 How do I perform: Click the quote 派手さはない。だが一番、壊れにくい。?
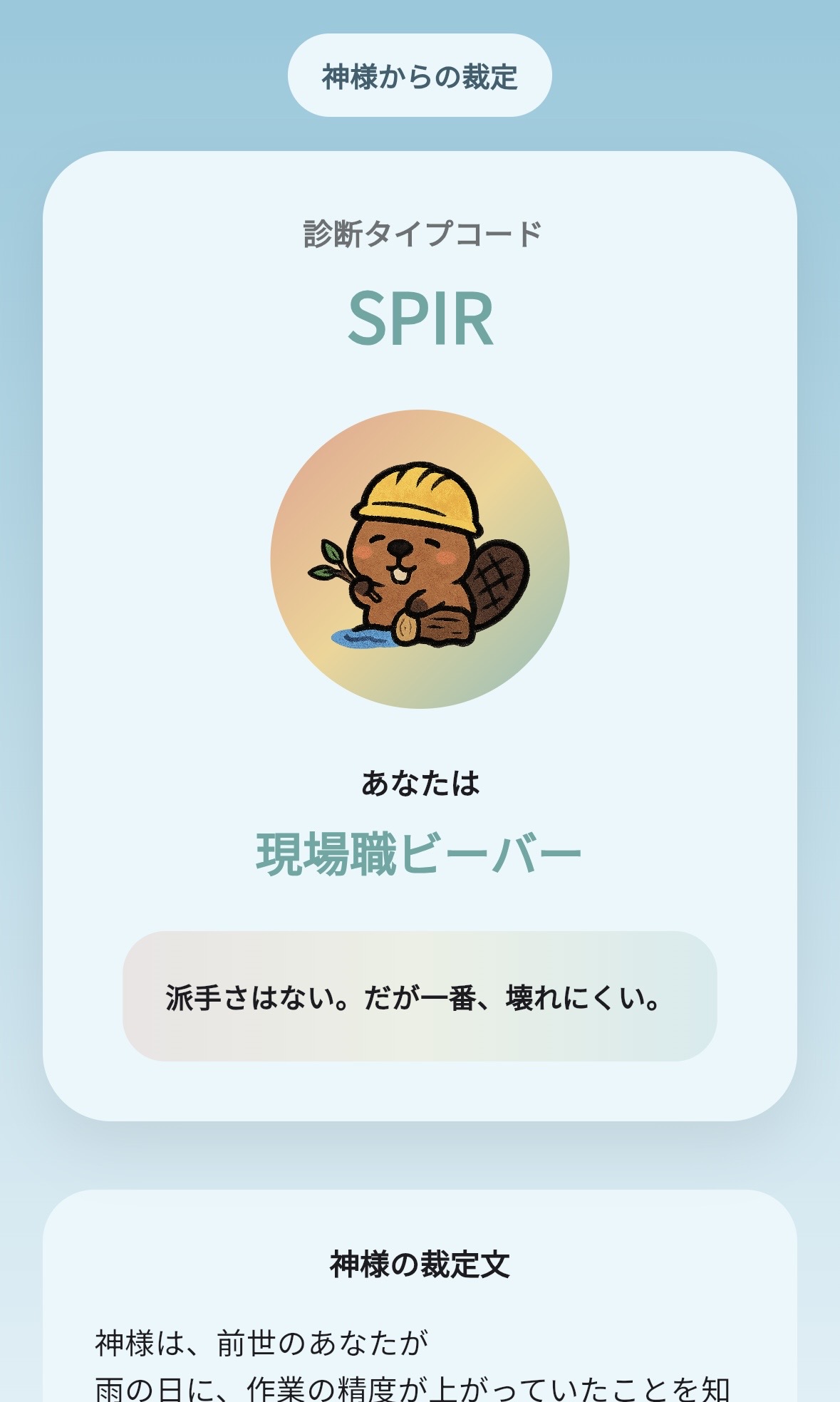(412, 999)
